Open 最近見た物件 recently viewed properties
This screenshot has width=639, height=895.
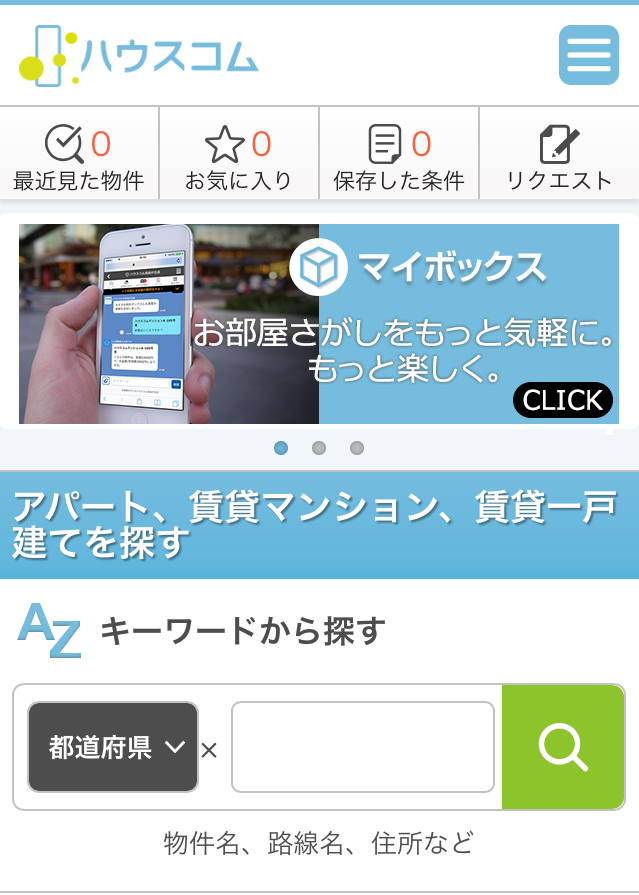click(x=79, y=158)
